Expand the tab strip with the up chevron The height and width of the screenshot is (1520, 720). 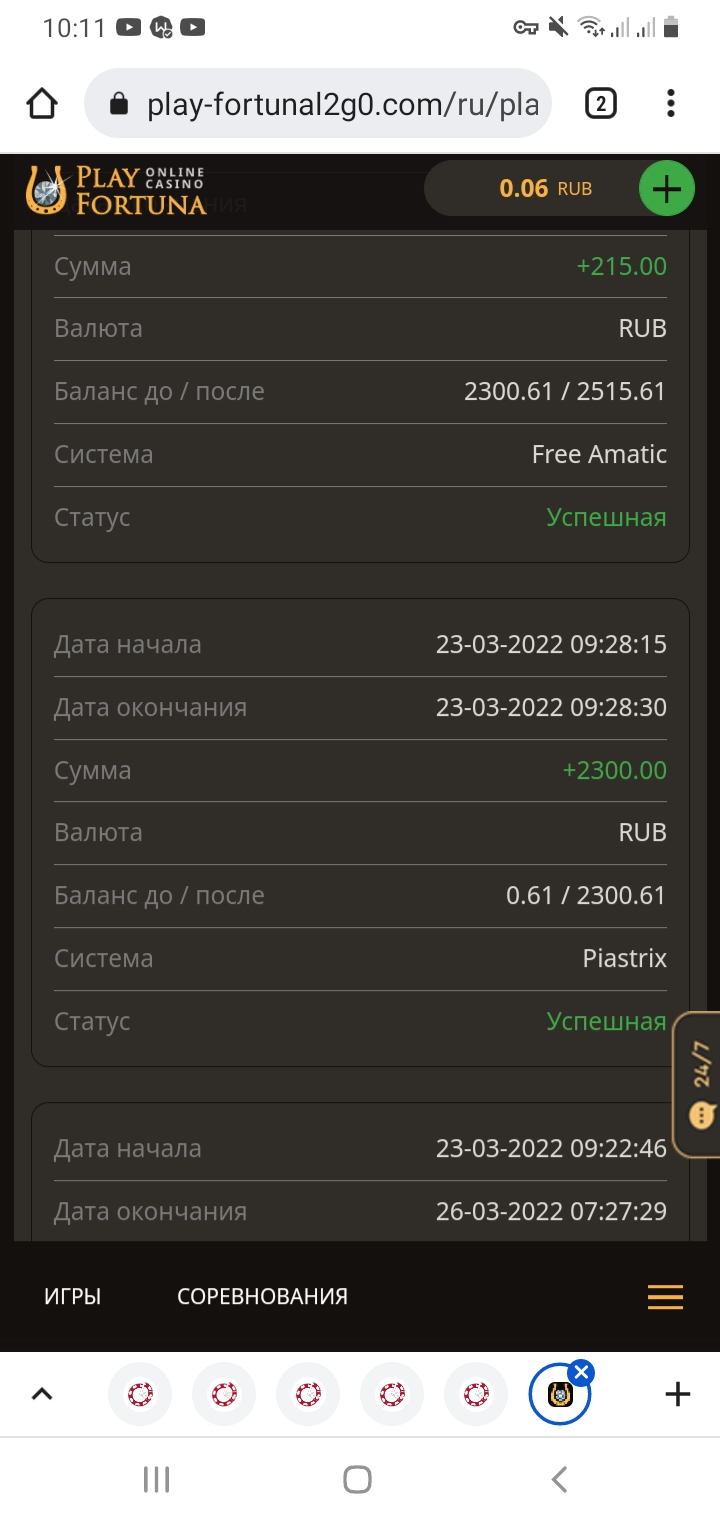point(42,1394)
